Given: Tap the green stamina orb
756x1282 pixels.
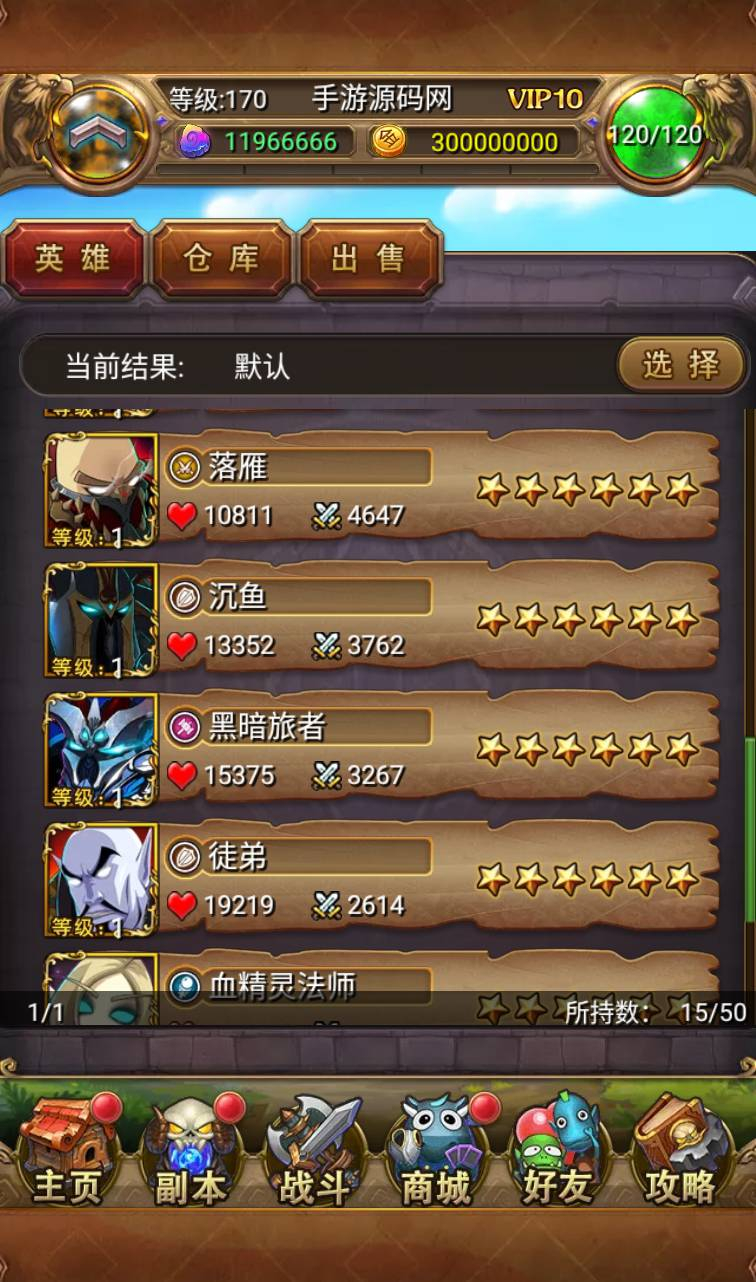Looking at the screenshot, I should click(655, 135).
